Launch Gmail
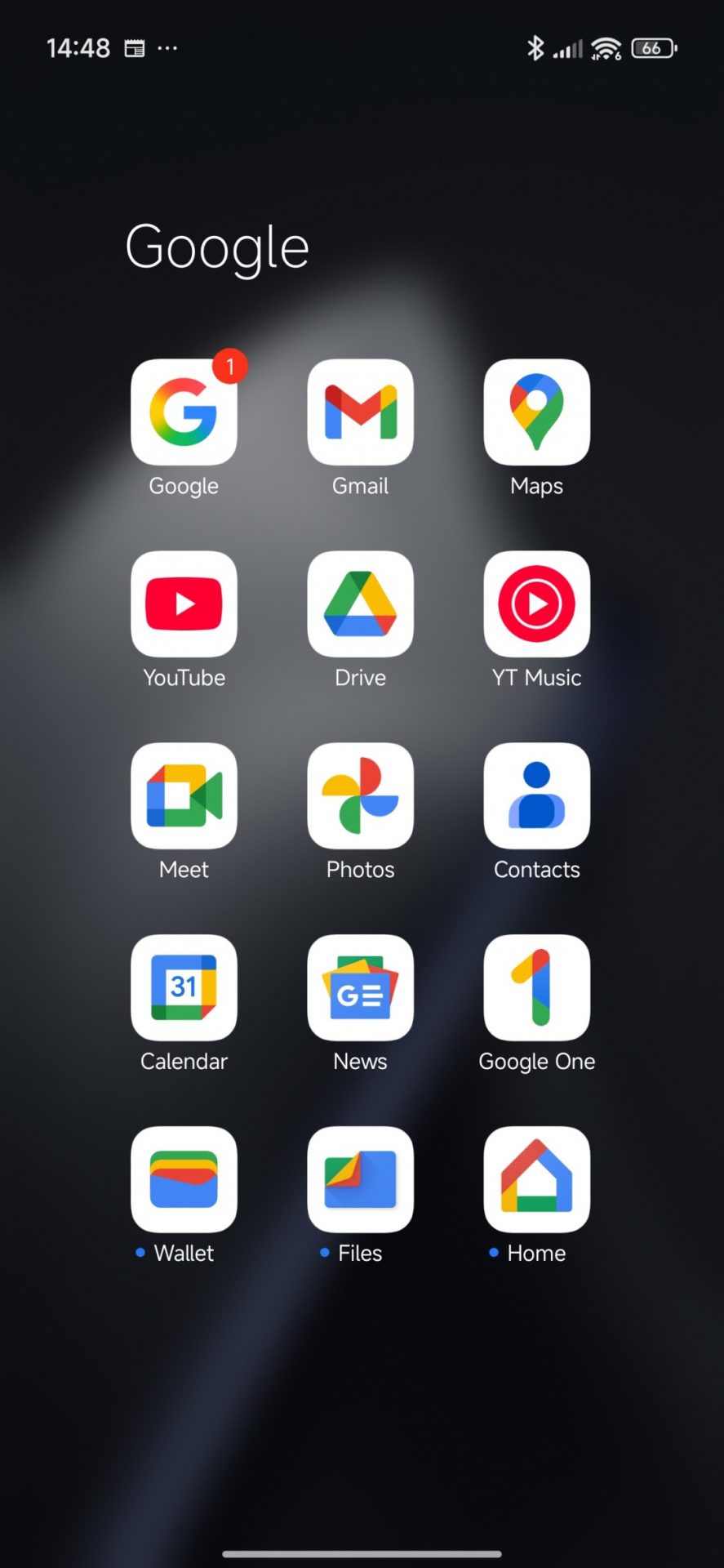The image size is (724, 1568). pos(360,412)
